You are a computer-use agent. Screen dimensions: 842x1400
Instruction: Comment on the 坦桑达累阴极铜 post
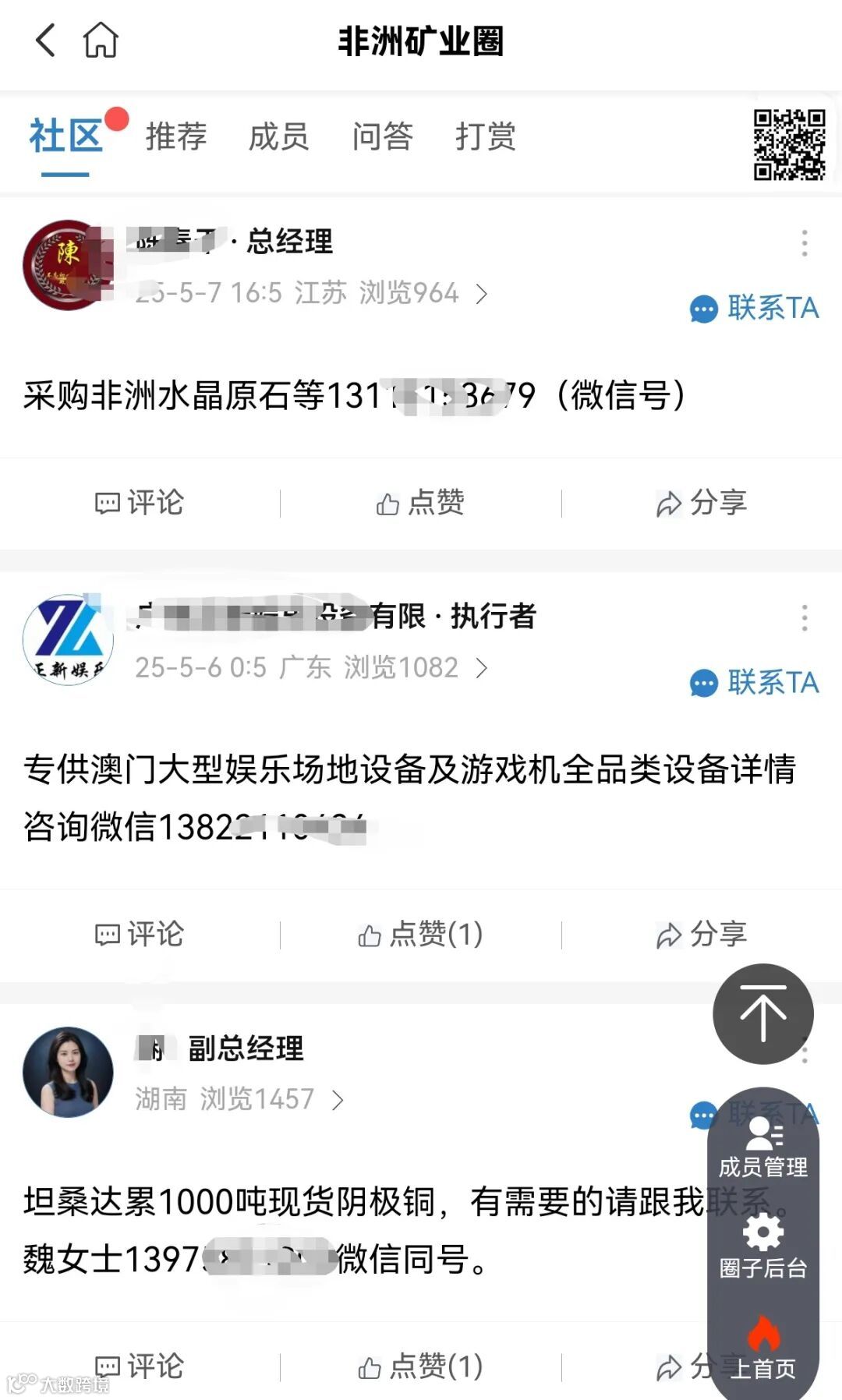coord(140,1366)
